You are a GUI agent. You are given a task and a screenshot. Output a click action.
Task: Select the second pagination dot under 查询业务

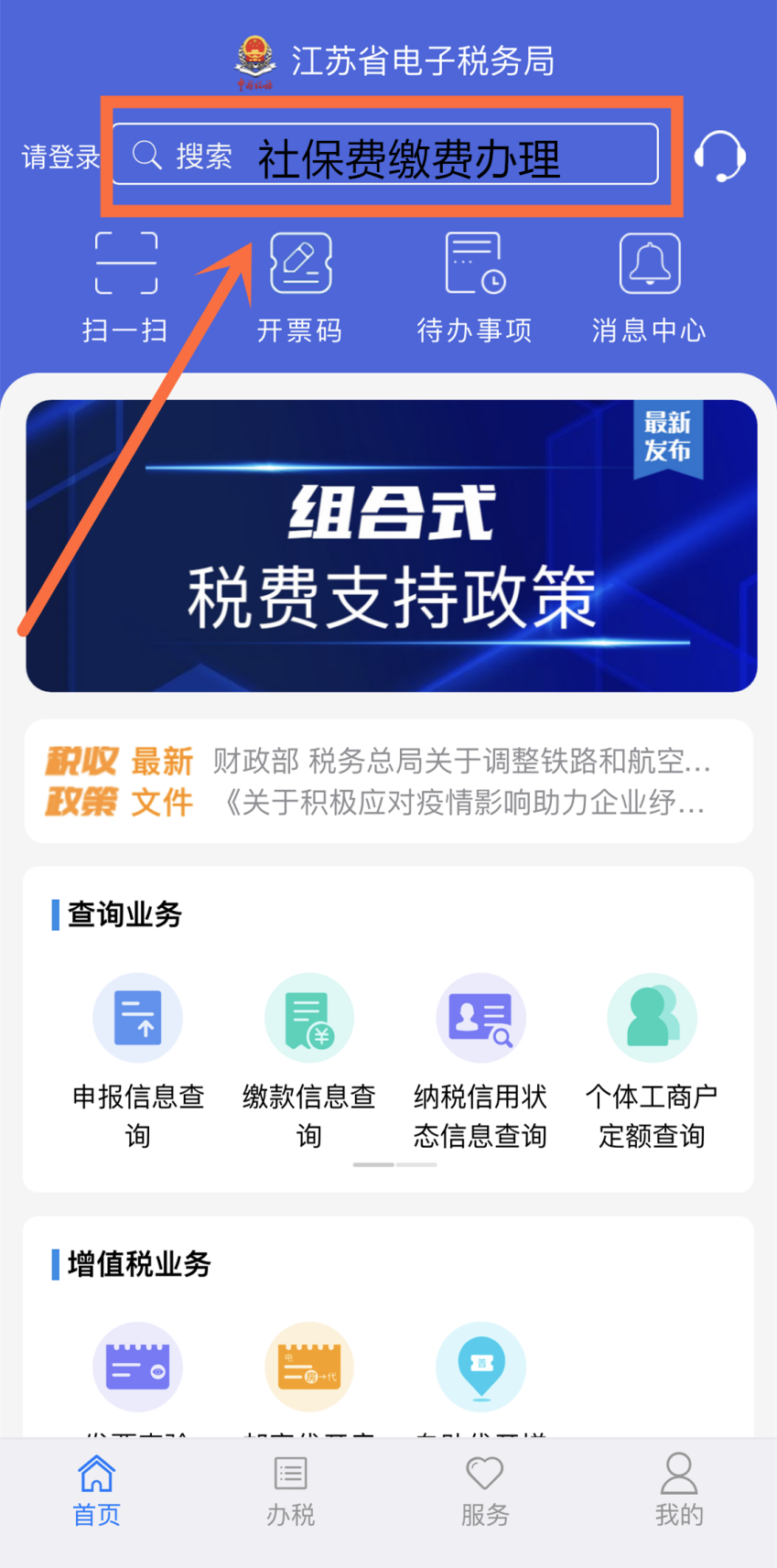416,1164
